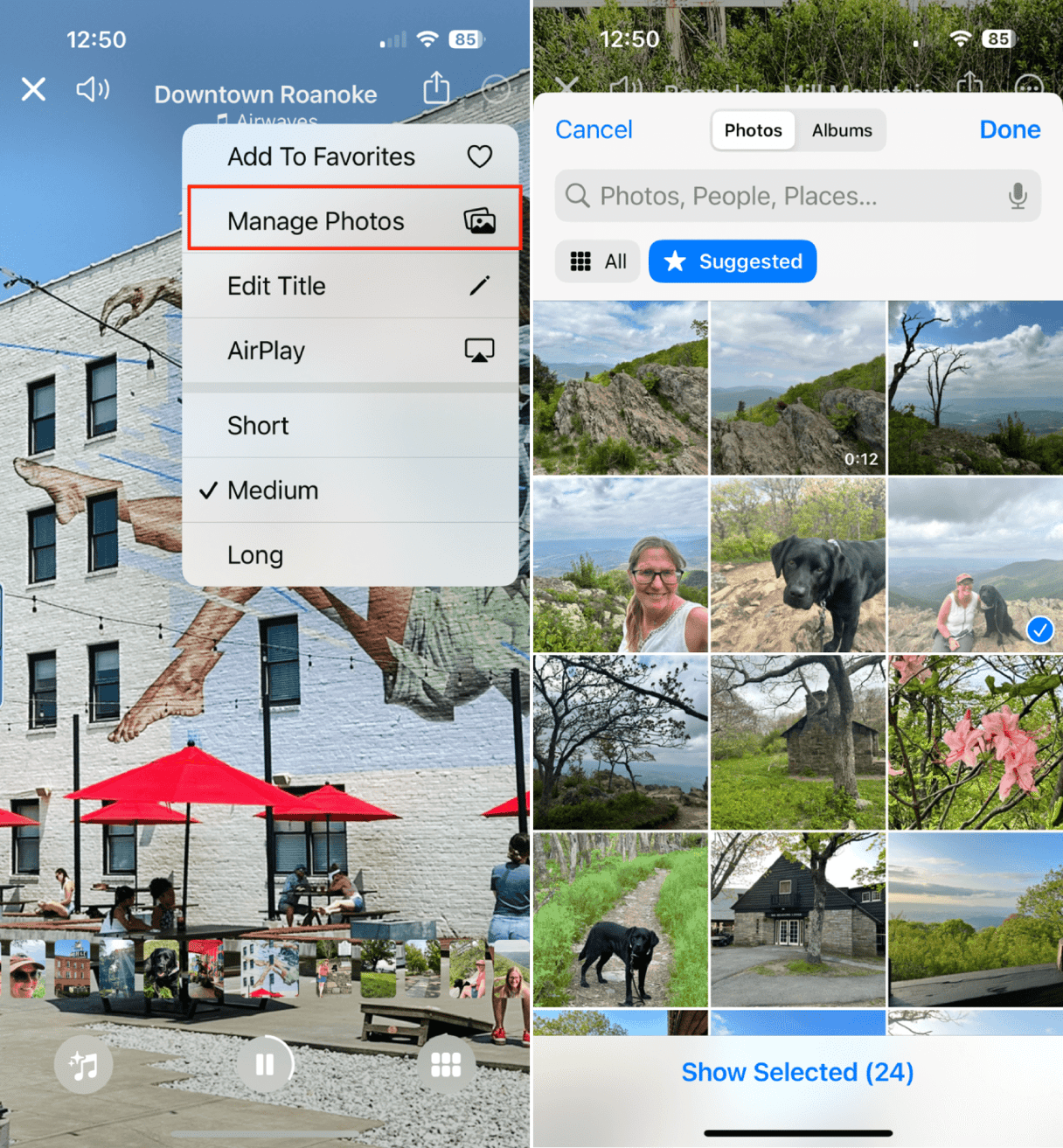The height and width of the screenshot is (1148, 1063).
Task: Show Selected (24) photos
Action: 797,1072
